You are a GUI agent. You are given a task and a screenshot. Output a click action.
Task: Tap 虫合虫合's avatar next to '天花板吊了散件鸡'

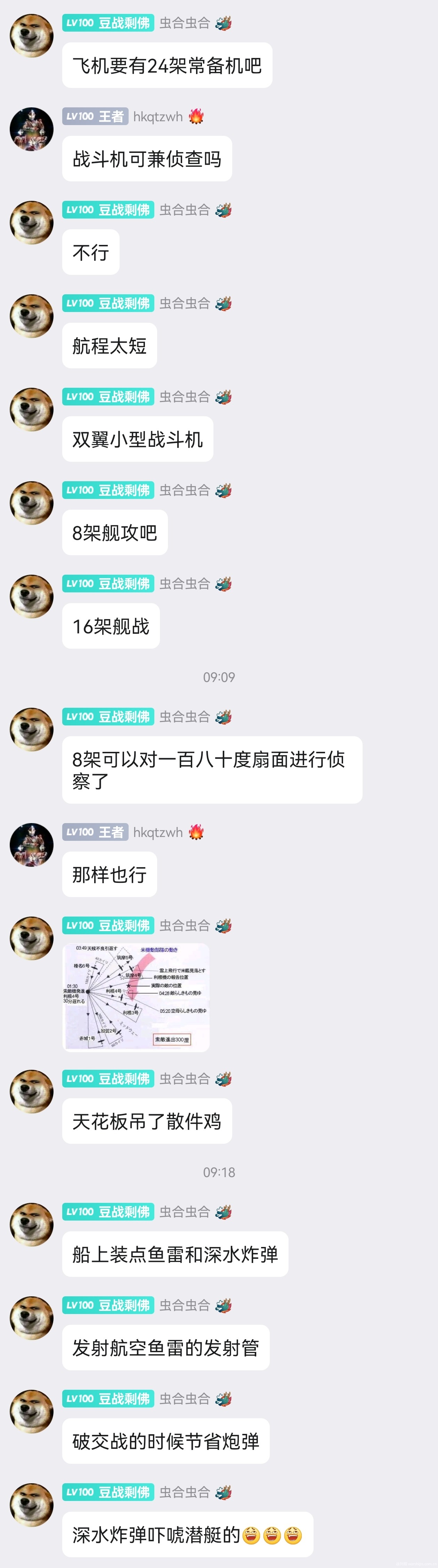tap(32, 1091)
